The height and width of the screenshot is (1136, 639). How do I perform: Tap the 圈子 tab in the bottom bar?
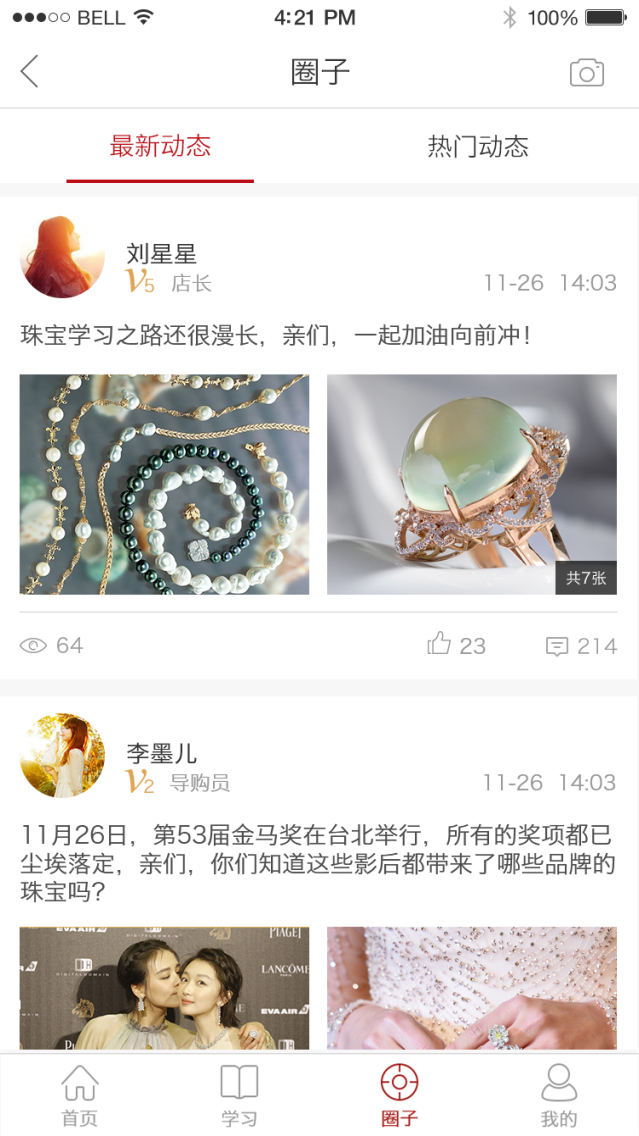pyautogui.click(x=399, y=1095)
